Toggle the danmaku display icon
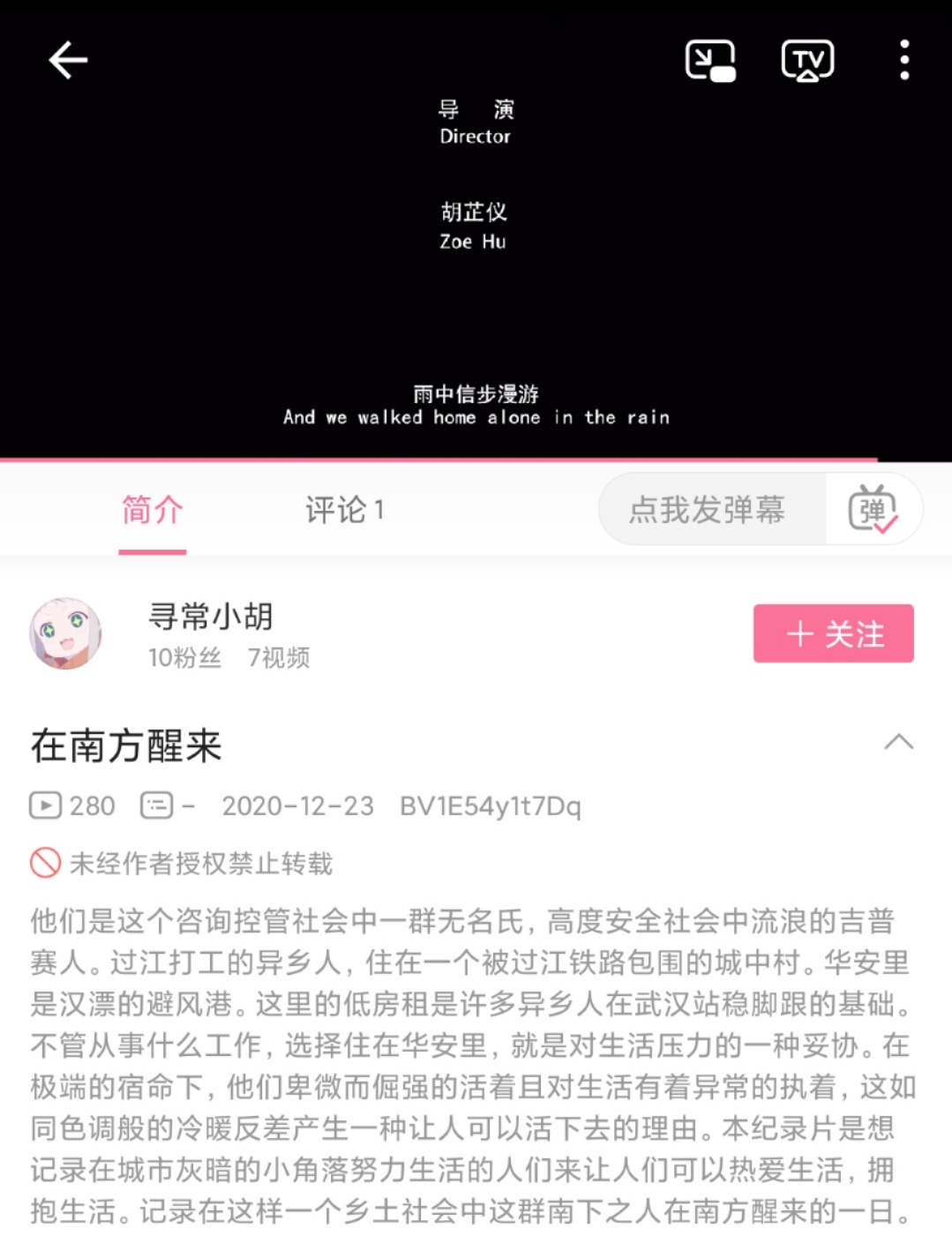Viewport: 952px width, 1235px height. [872, 509]
